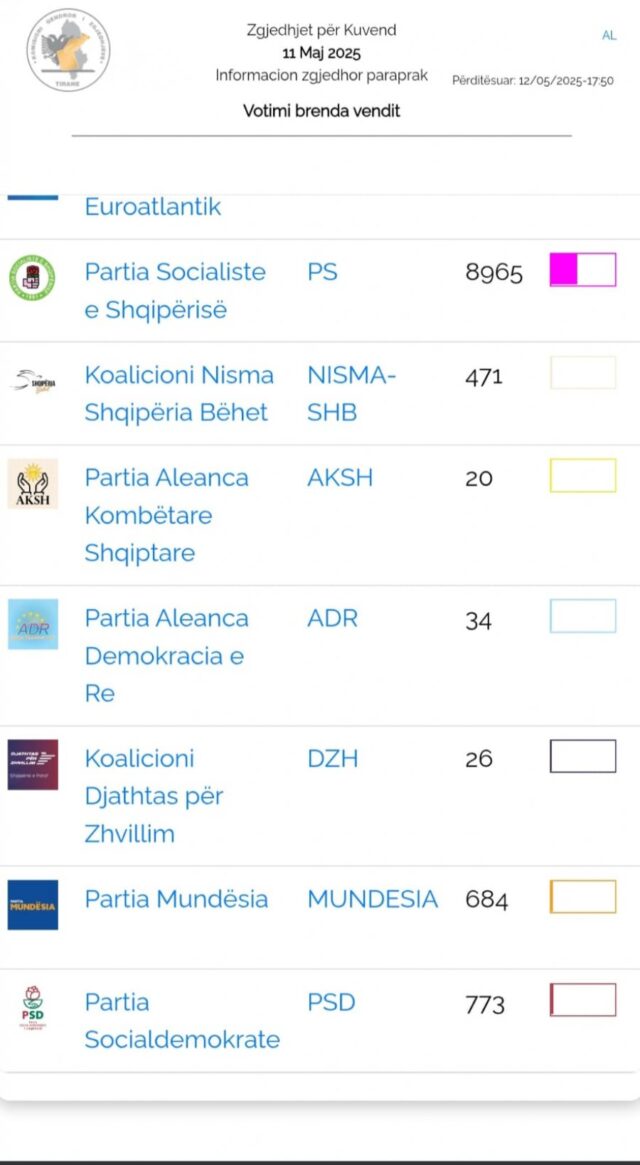This screenshot has height=1165, width=640.
Task: Open Koalicioni Nisma Shqipëria Bëhet link
Action: click(x=179, y=394)
